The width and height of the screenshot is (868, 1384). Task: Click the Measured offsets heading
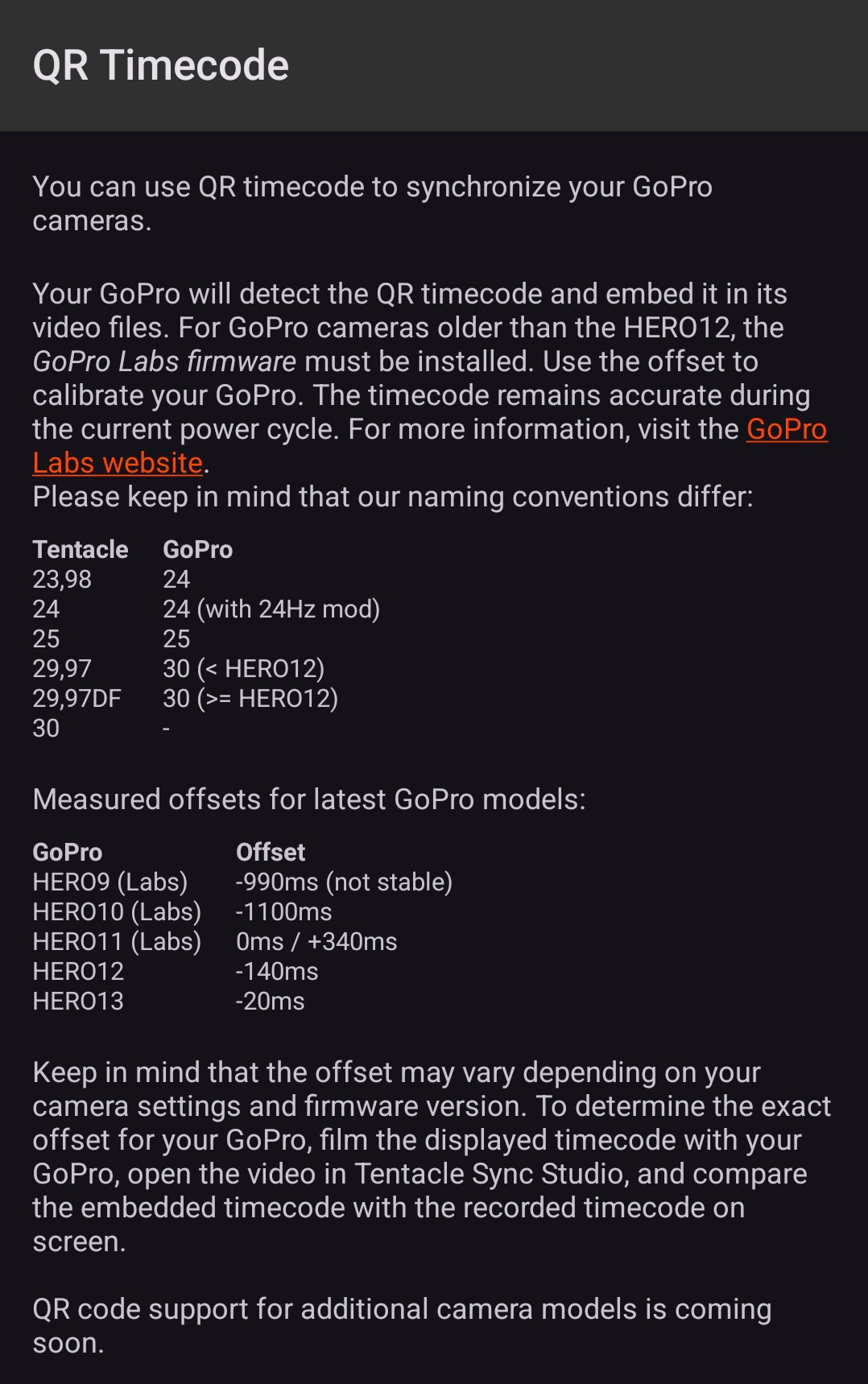(310, 798)
